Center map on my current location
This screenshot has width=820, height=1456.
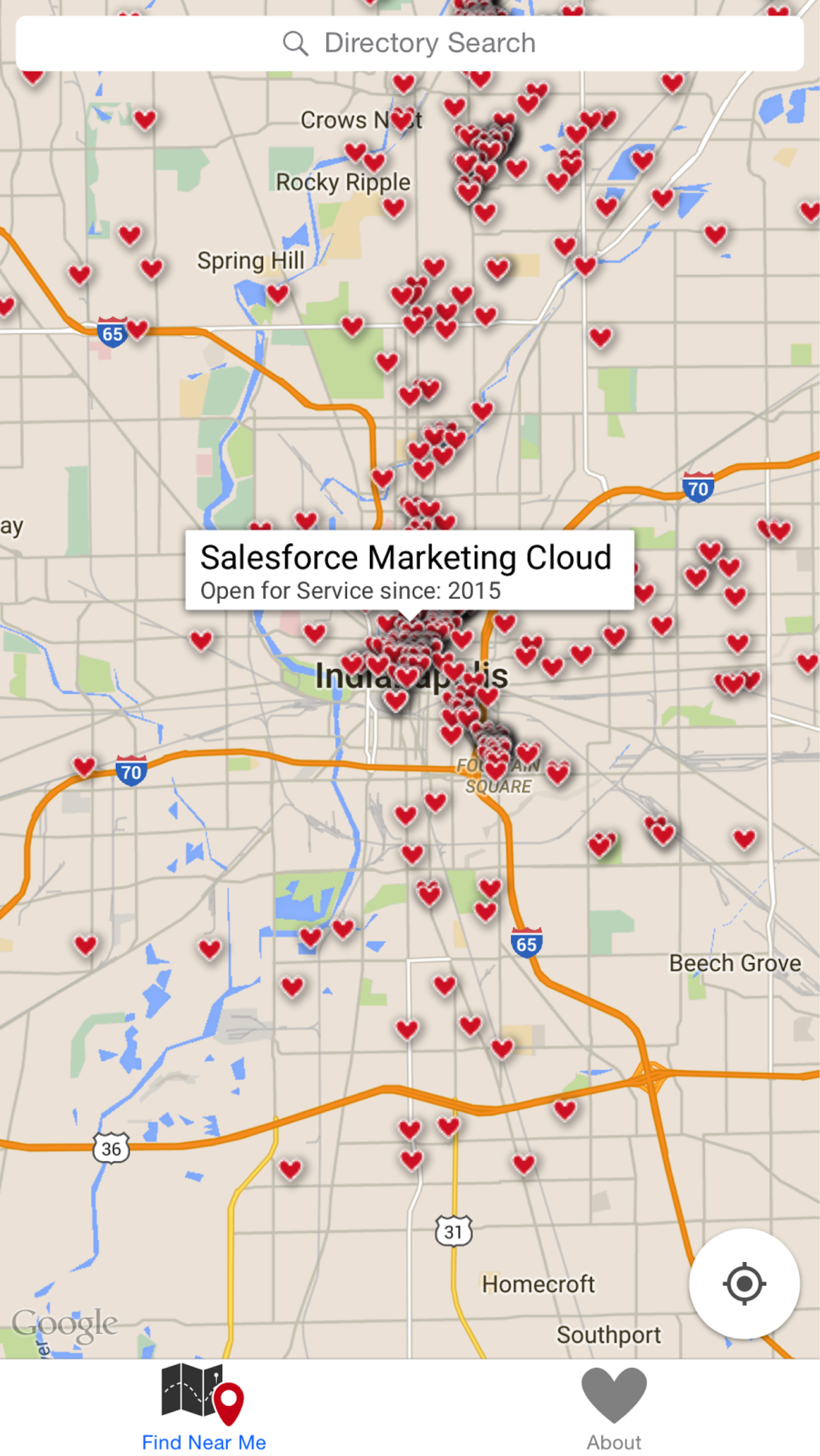744,1283
